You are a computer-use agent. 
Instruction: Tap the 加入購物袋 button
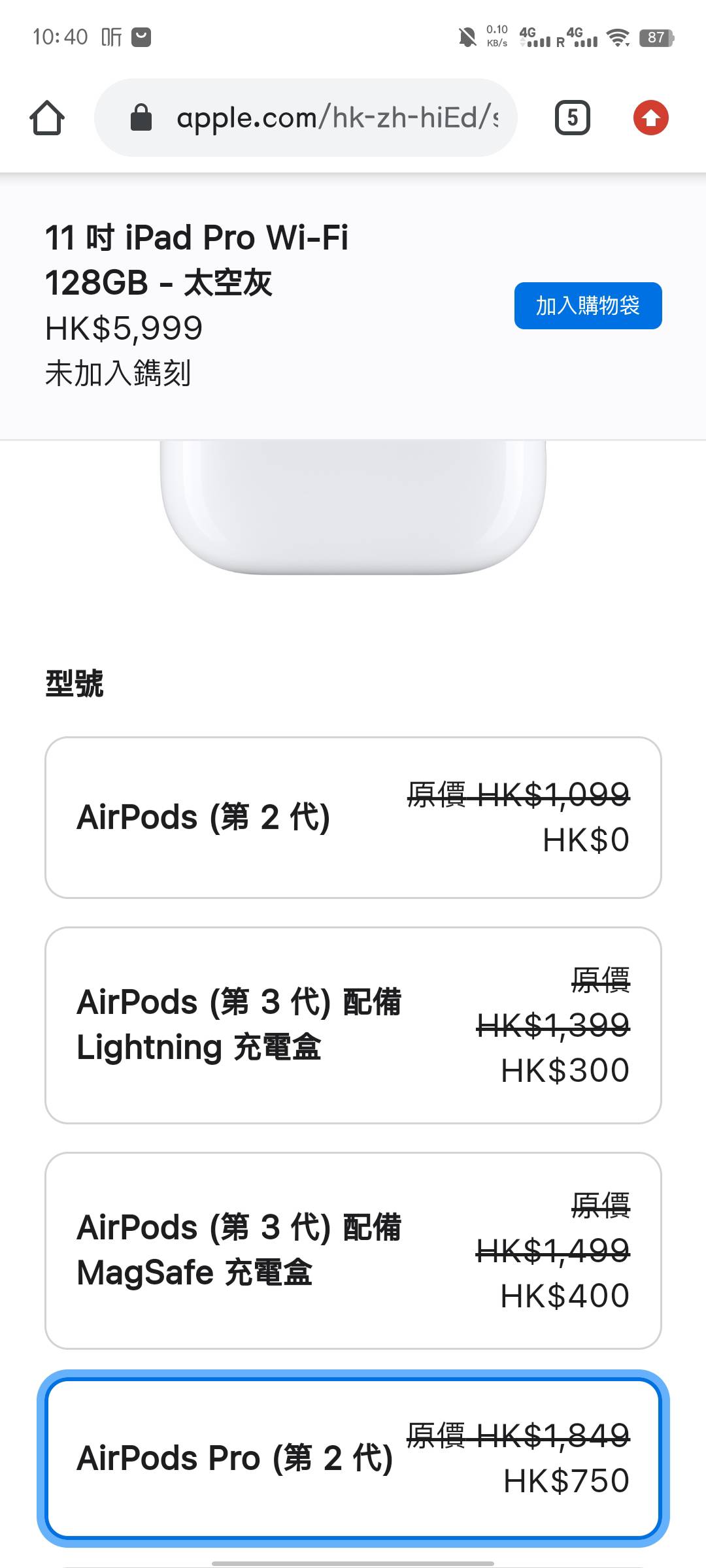(x=587, y=305)
